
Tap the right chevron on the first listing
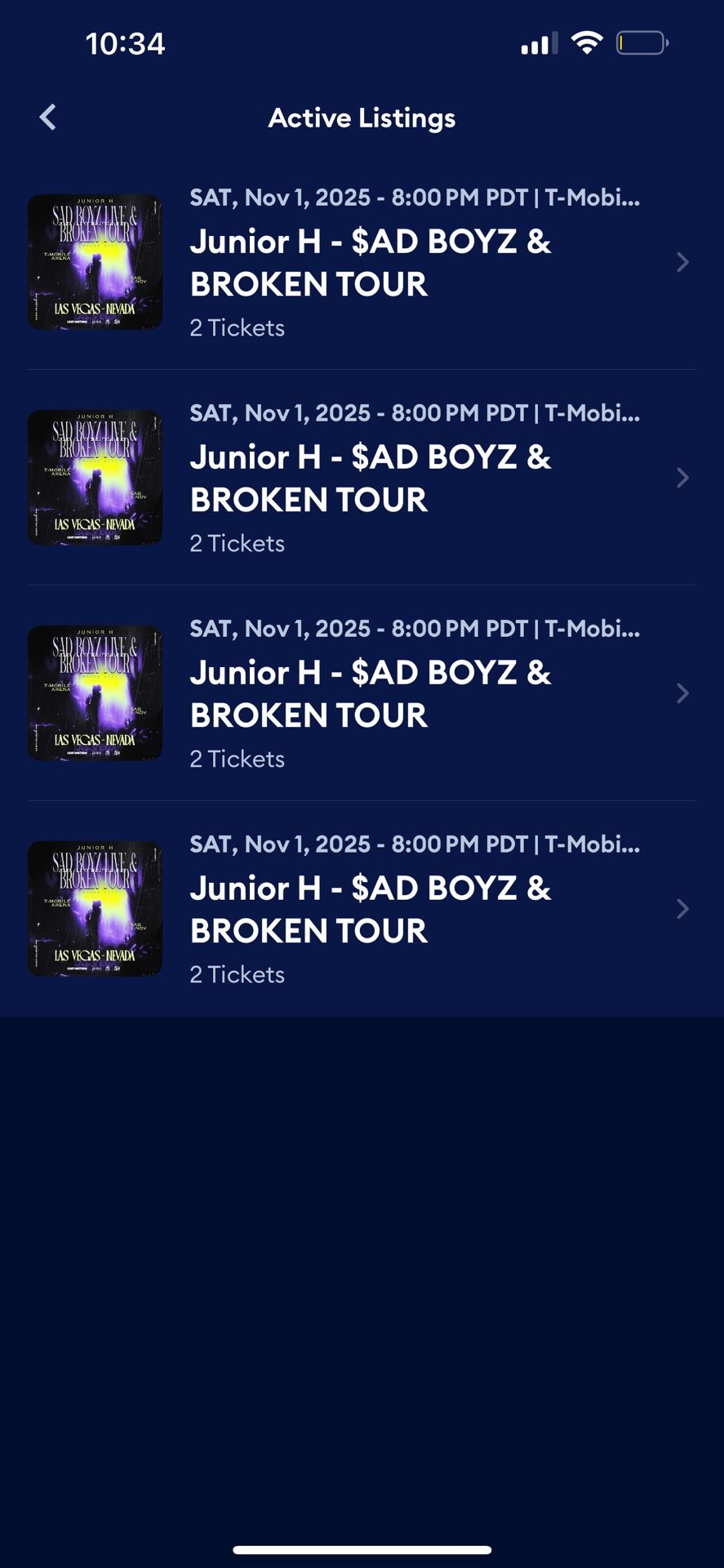pos(682,261)
